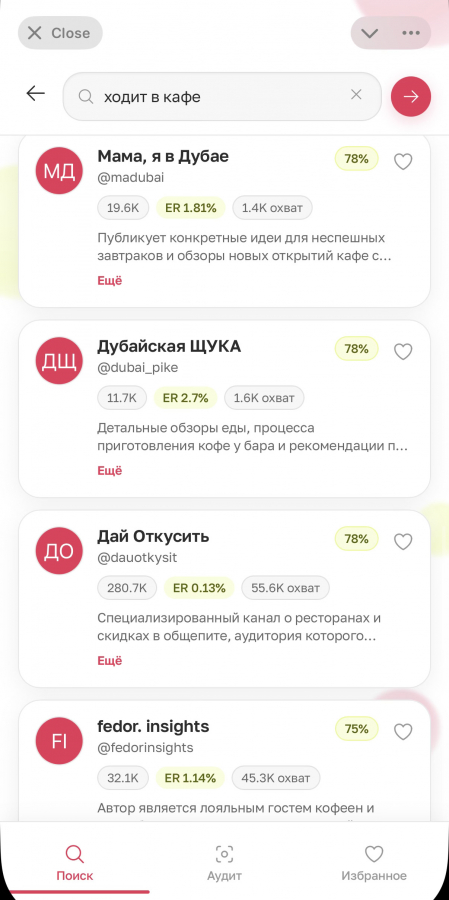Screen dimensions: 449x900
Task: Open the three-dot overflow menu
Action: click(x=411, y=33)
